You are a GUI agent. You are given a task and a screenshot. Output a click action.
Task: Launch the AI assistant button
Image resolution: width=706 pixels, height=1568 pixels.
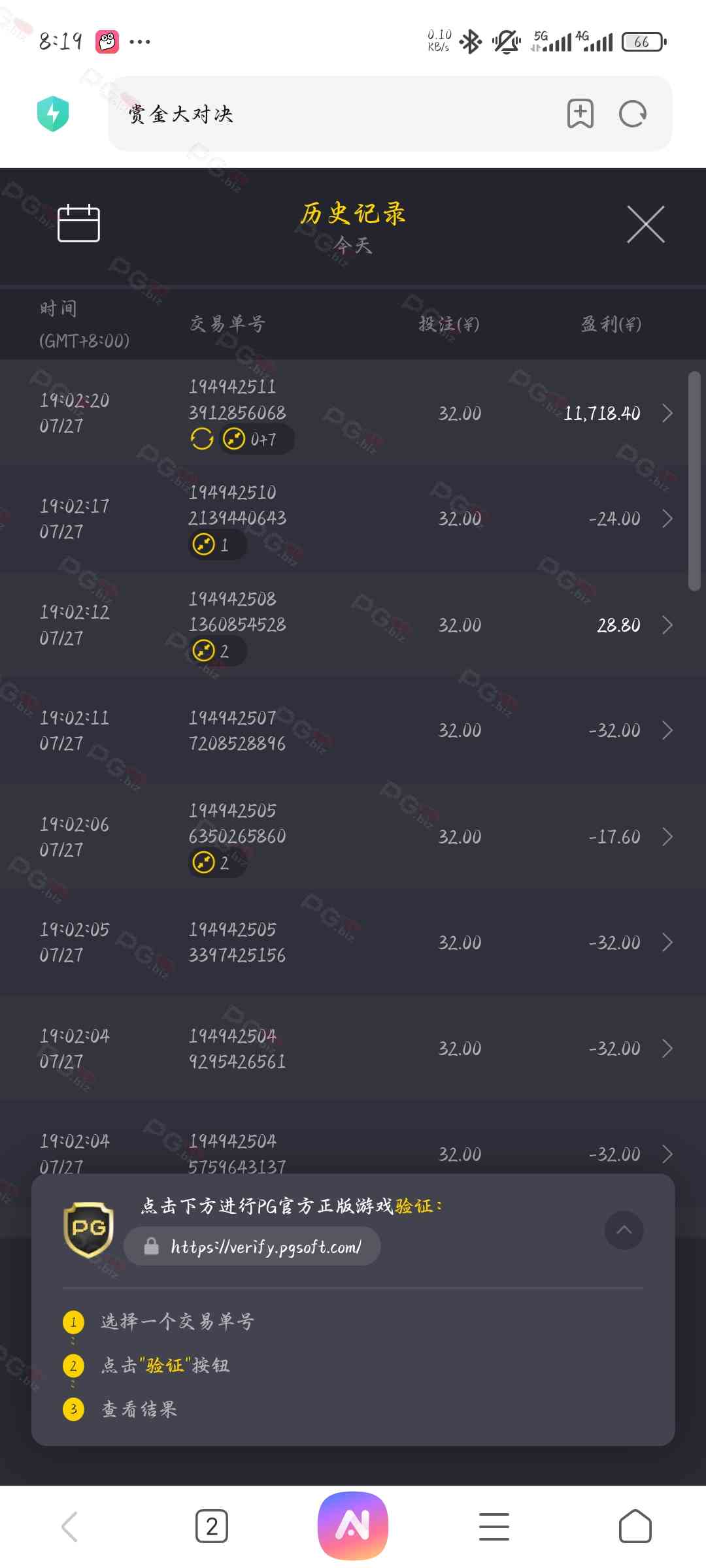(353, 1526)
